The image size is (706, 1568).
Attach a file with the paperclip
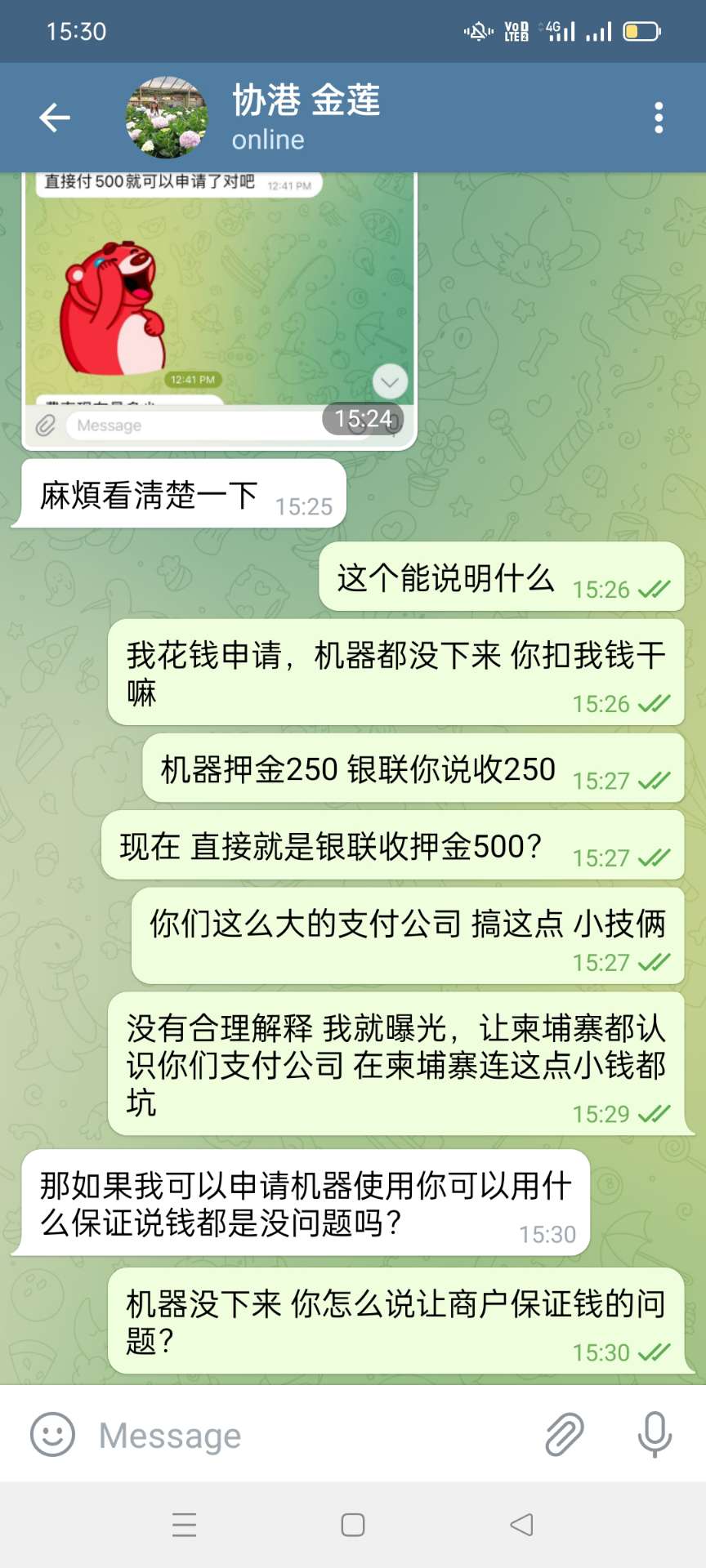click(x=565, y=1435)
